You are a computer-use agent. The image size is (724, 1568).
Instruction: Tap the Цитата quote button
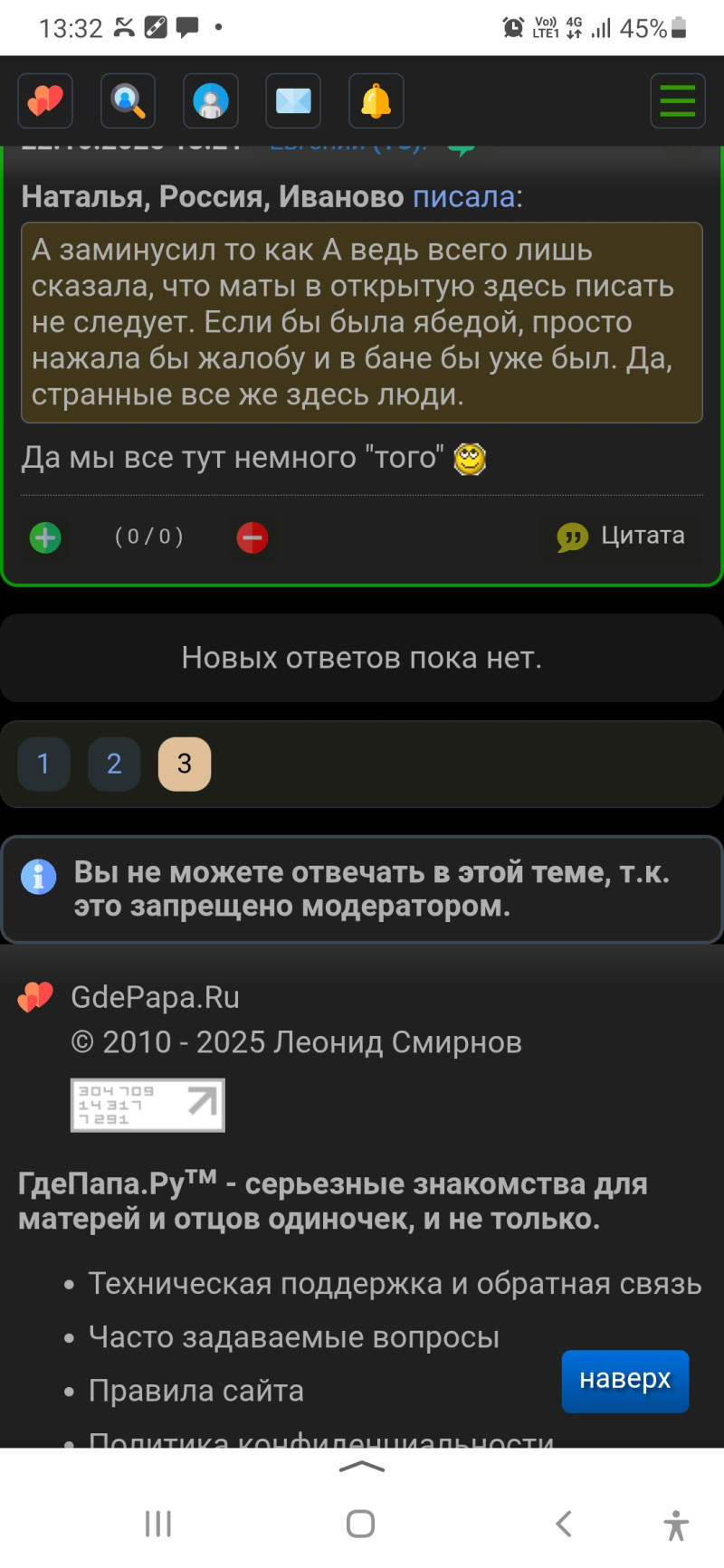point(621,537)
